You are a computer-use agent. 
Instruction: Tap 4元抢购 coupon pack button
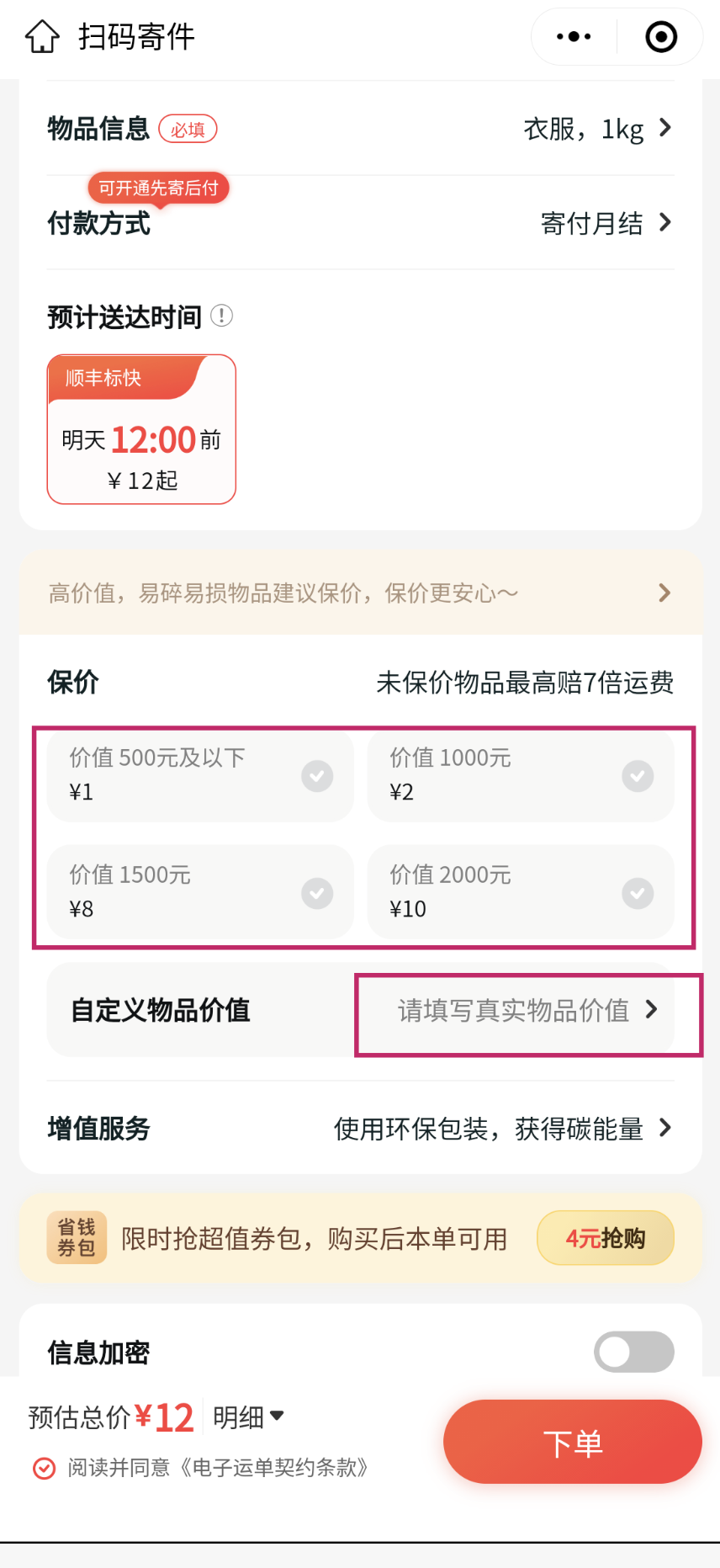[605, 1238]
